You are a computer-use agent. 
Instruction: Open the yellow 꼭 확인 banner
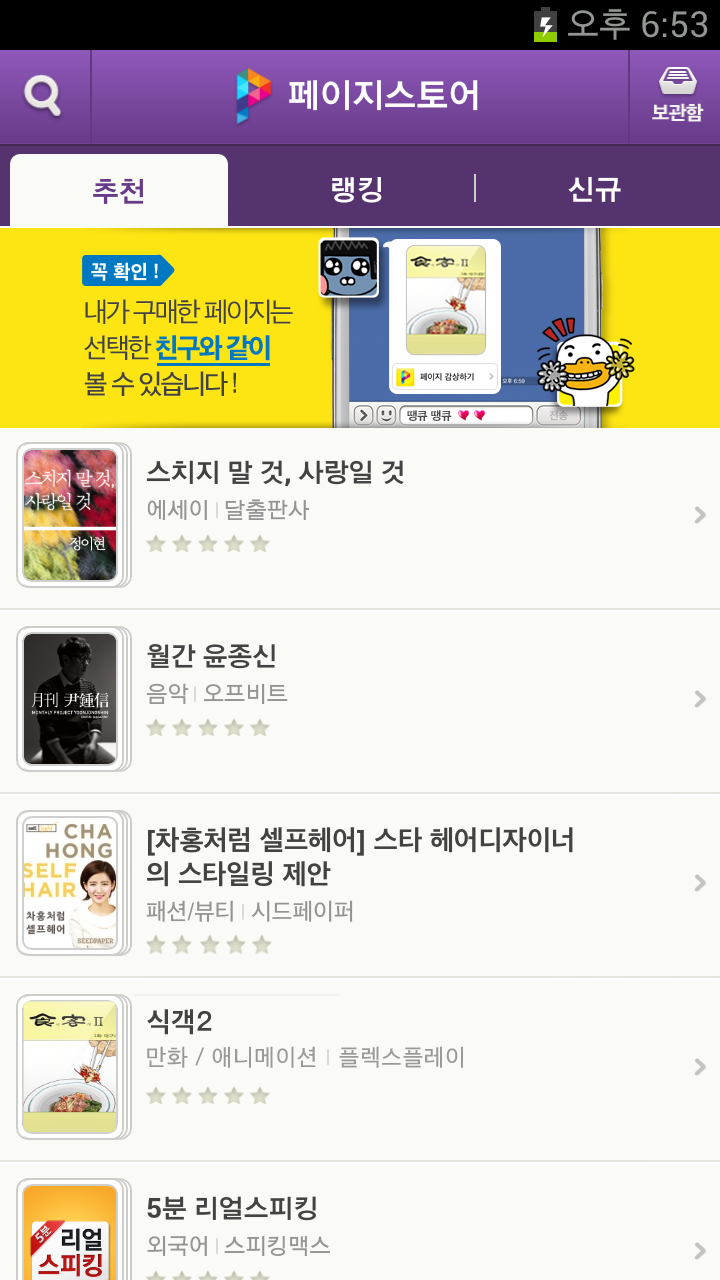[360, 328]
